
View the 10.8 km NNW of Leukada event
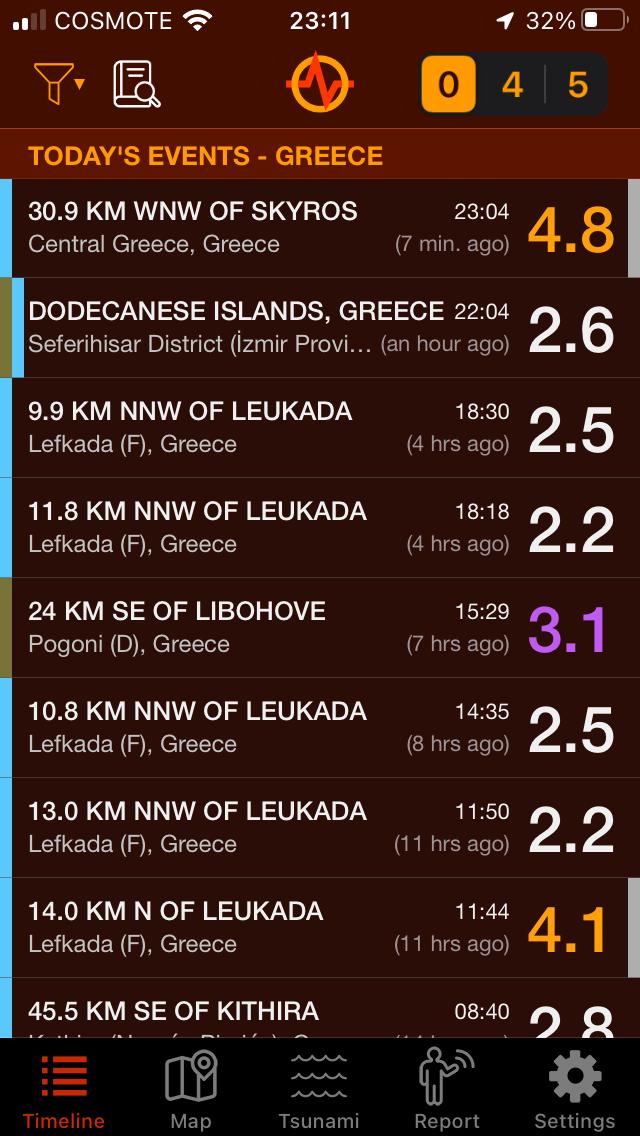(x=320, y=728)
